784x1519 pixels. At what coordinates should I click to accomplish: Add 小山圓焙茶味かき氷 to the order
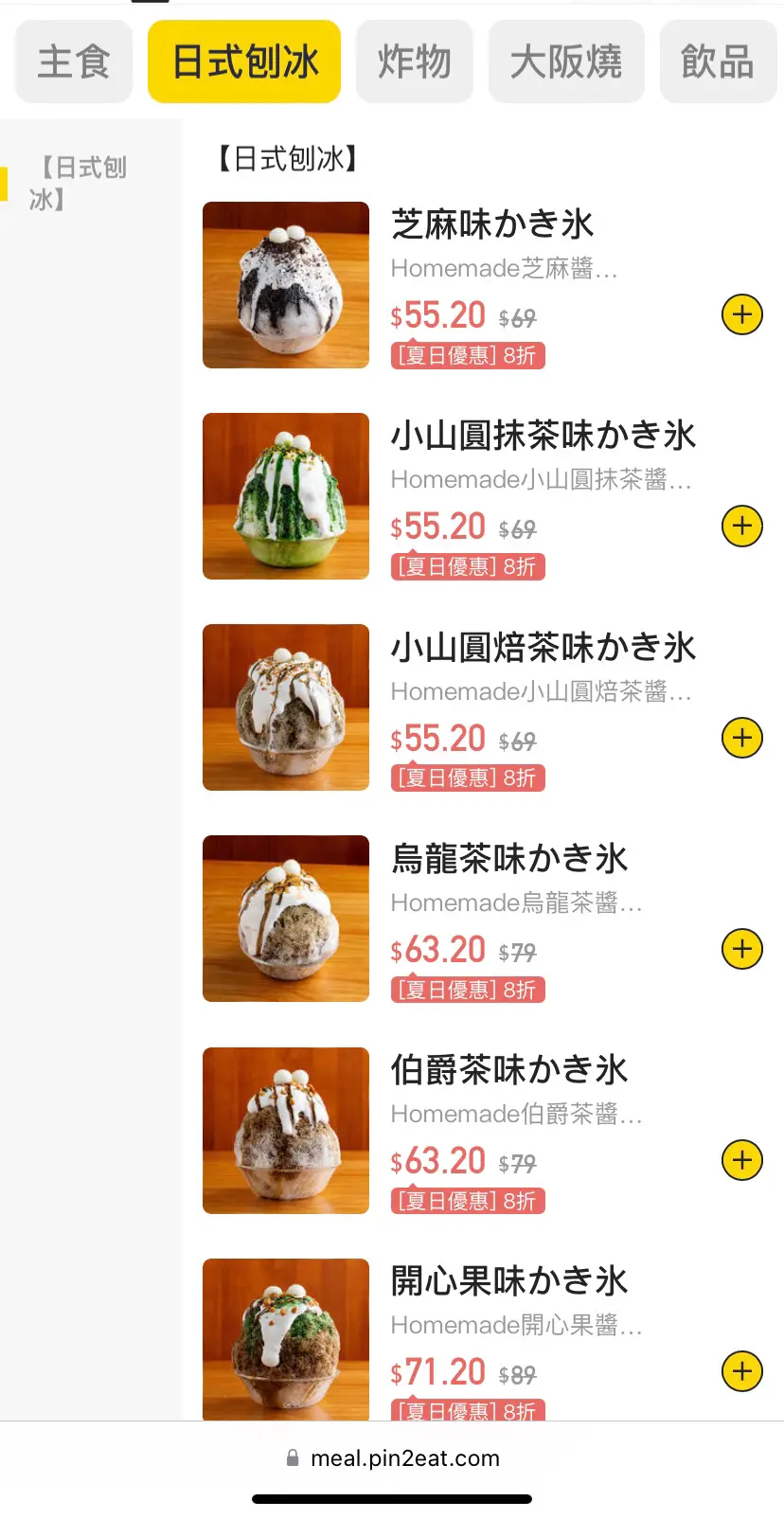pos(742,738)
